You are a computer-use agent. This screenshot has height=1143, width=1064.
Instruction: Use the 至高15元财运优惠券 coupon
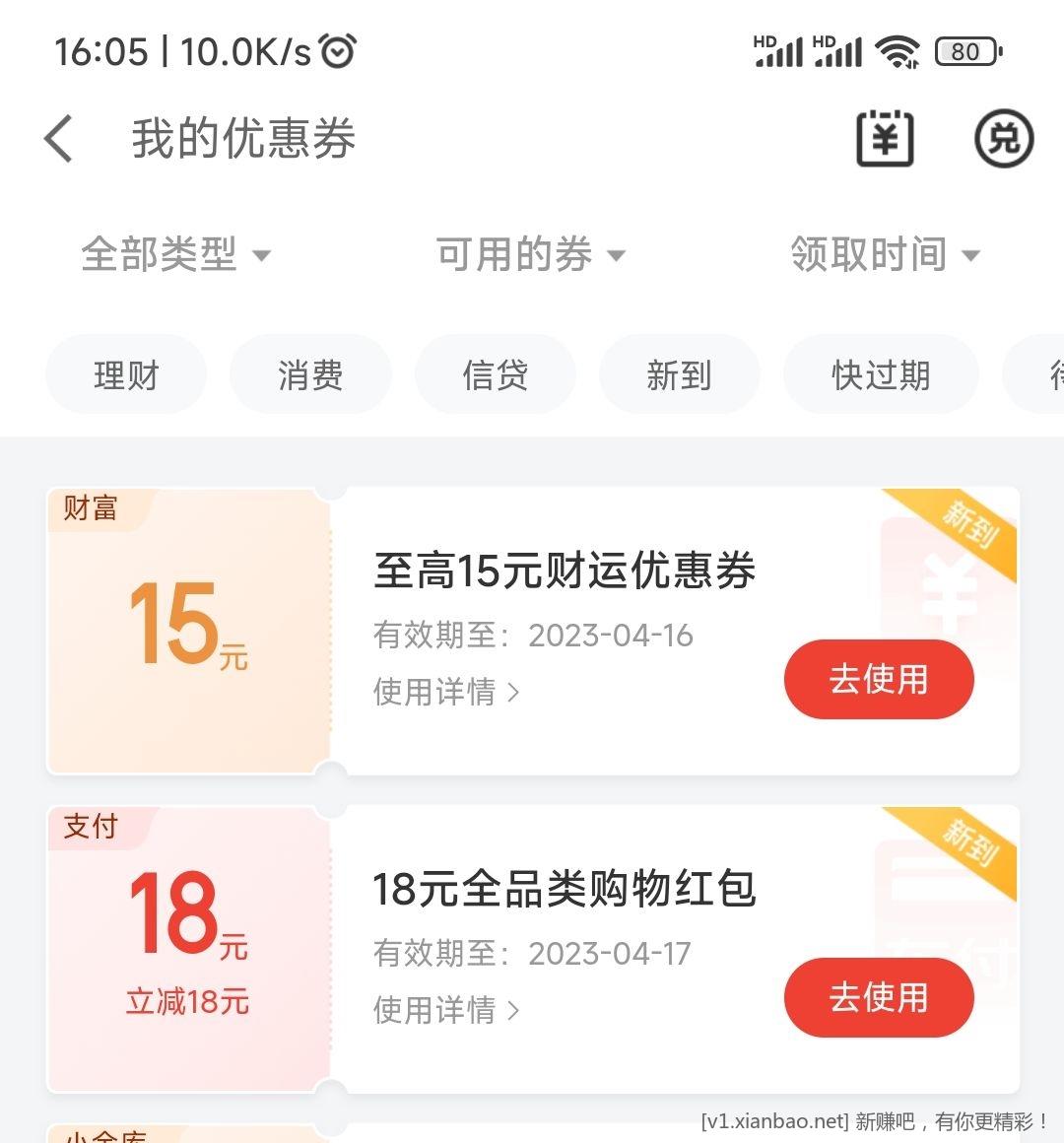pyautogui.click(x=879, y=679)
